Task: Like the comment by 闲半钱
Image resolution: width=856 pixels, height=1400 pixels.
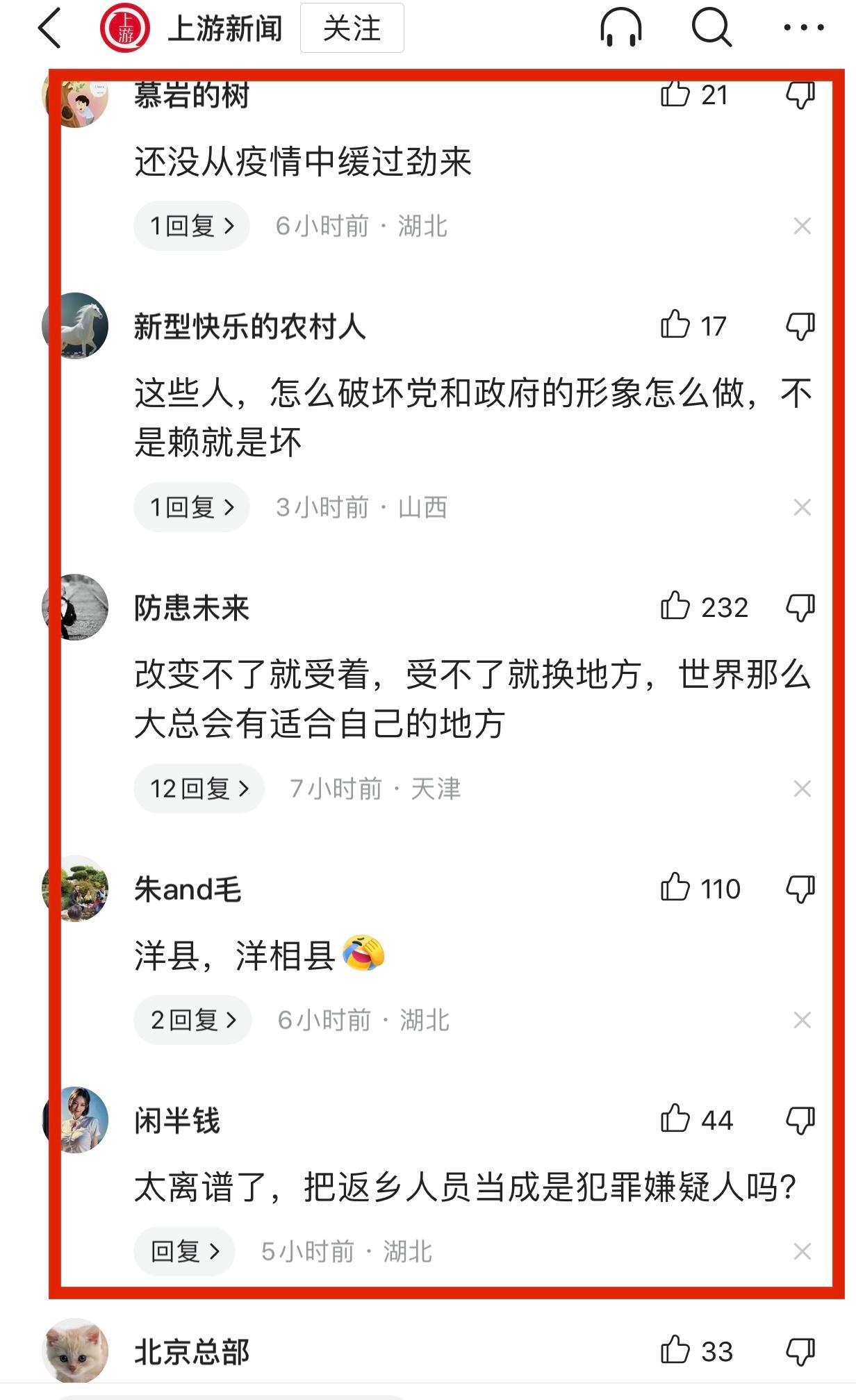Action: (x=675, y=1119)
